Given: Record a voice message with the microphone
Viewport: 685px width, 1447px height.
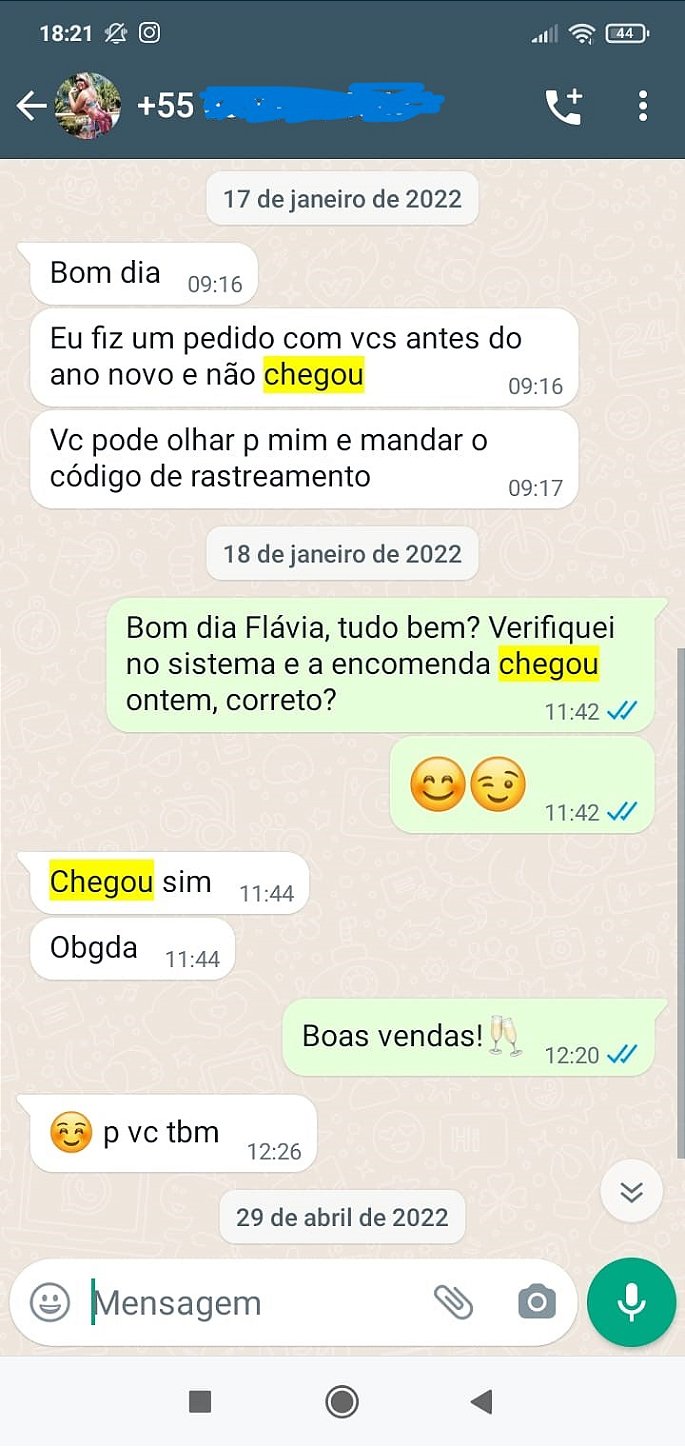Looking at the screenshot, I should point(631,1303).
